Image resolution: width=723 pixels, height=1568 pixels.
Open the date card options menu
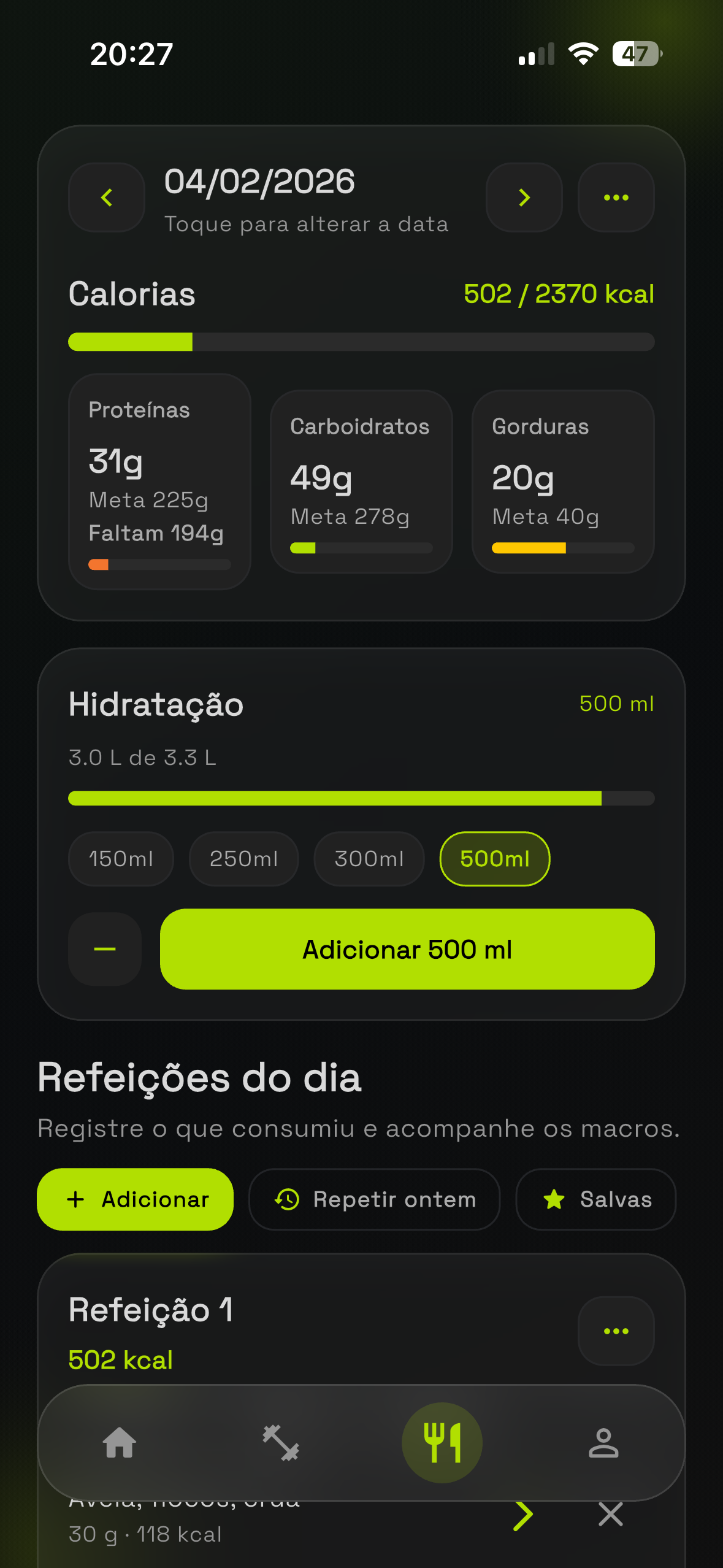click(x=616, y=198)
